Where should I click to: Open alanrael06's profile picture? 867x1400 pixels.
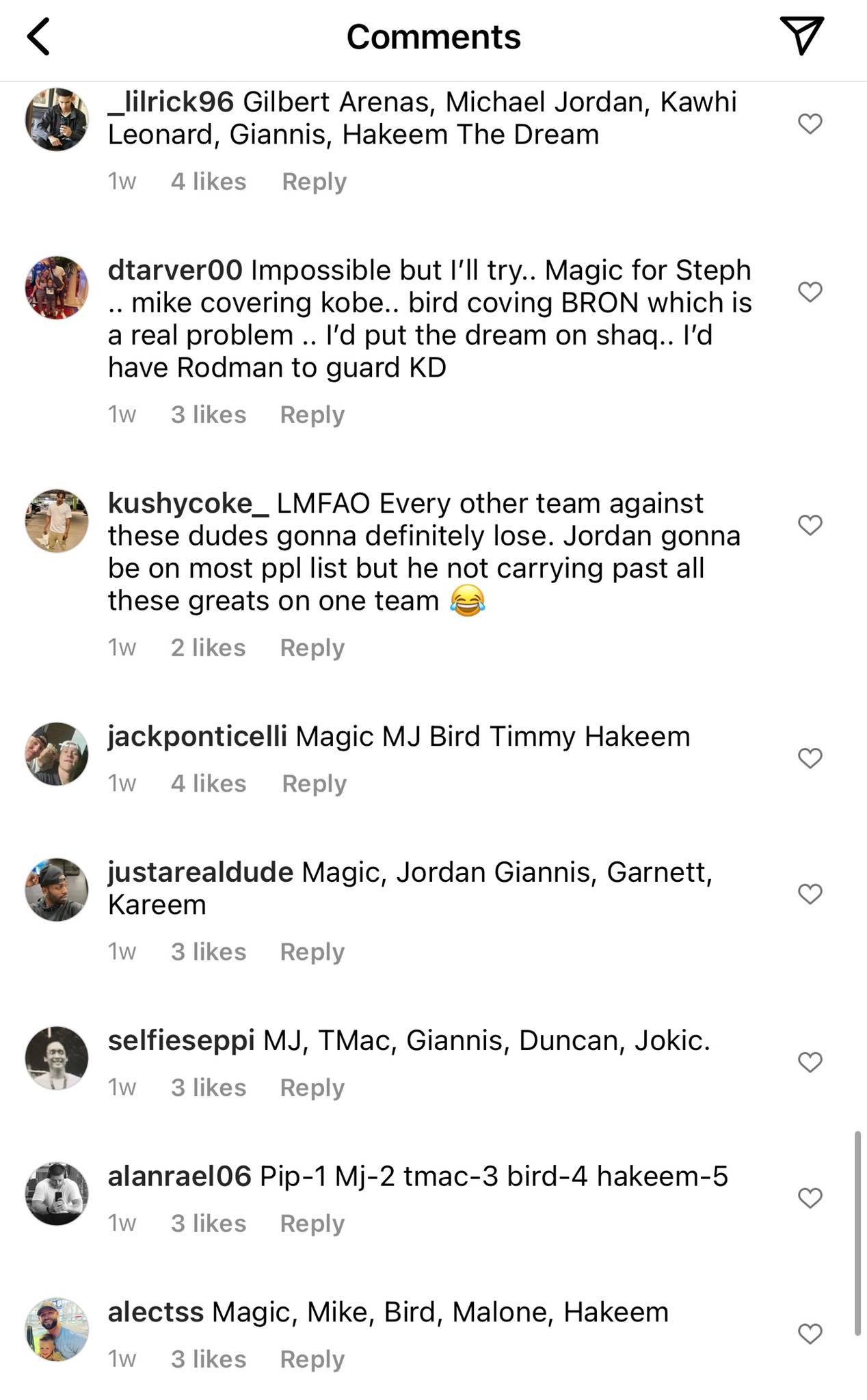click(57, 1193)
